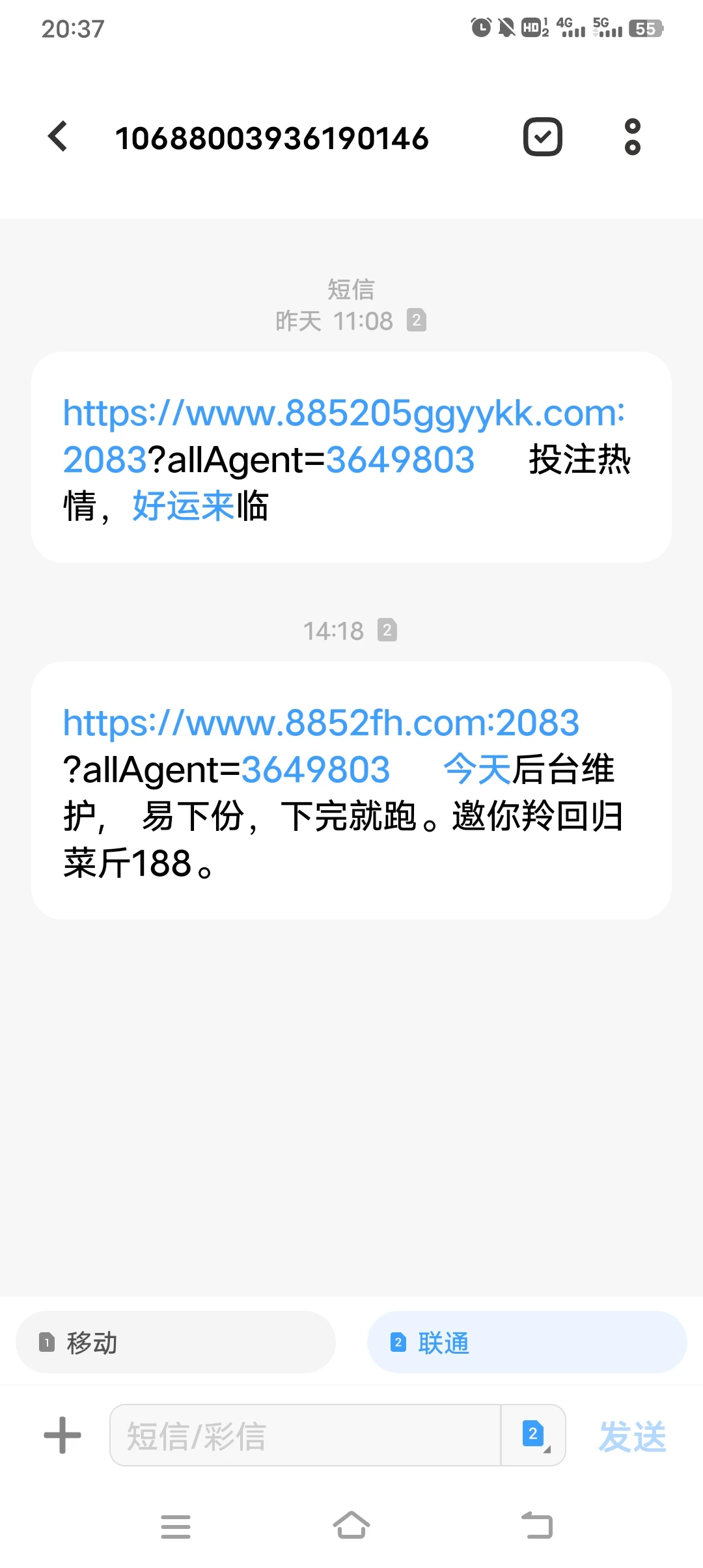The width and height of the screenshot is (703, 1568).
Task: Tap the plus icon to add attachment
Action: pos(61,1436)
